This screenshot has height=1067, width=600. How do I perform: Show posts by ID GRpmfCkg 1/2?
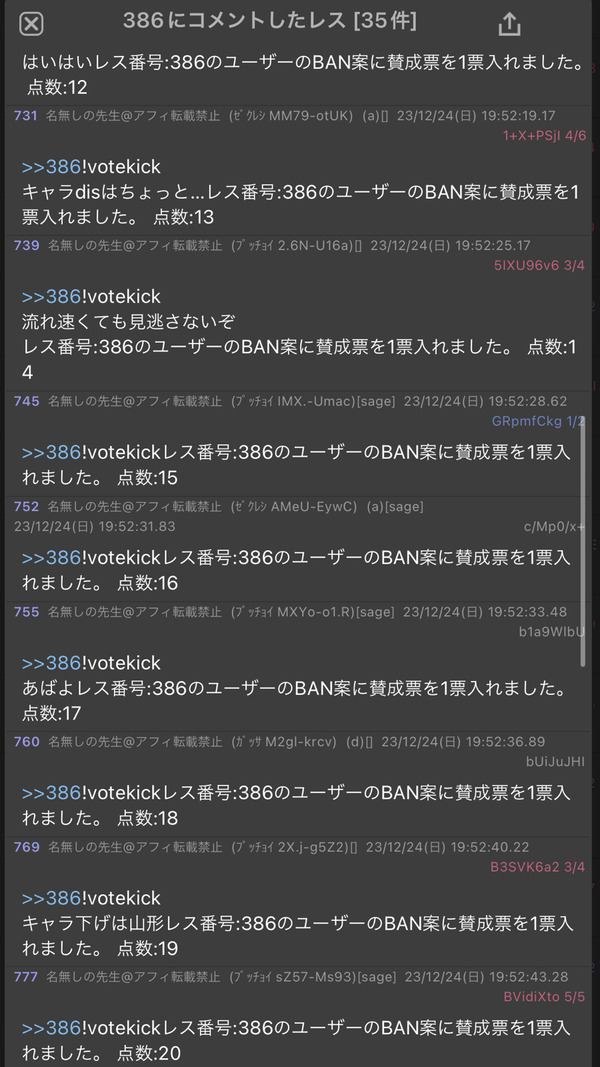click(537, 421)
